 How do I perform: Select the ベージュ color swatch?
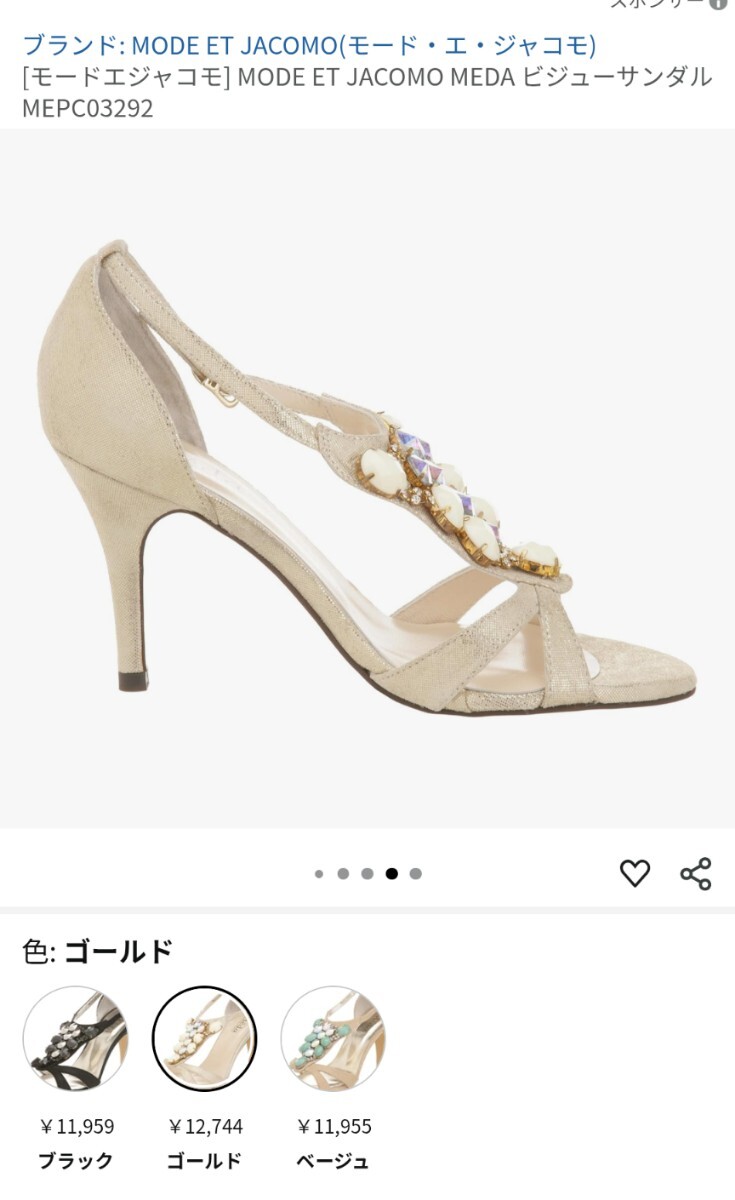(333, 1038)
